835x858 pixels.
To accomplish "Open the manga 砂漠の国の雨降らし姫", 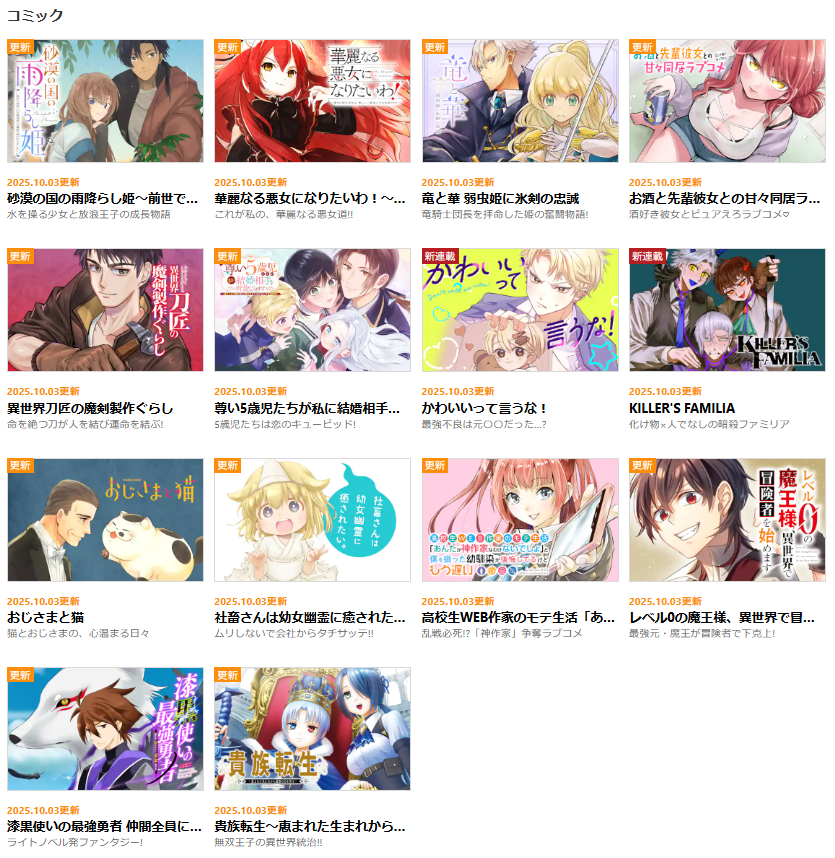I will (x=105, y=101).
